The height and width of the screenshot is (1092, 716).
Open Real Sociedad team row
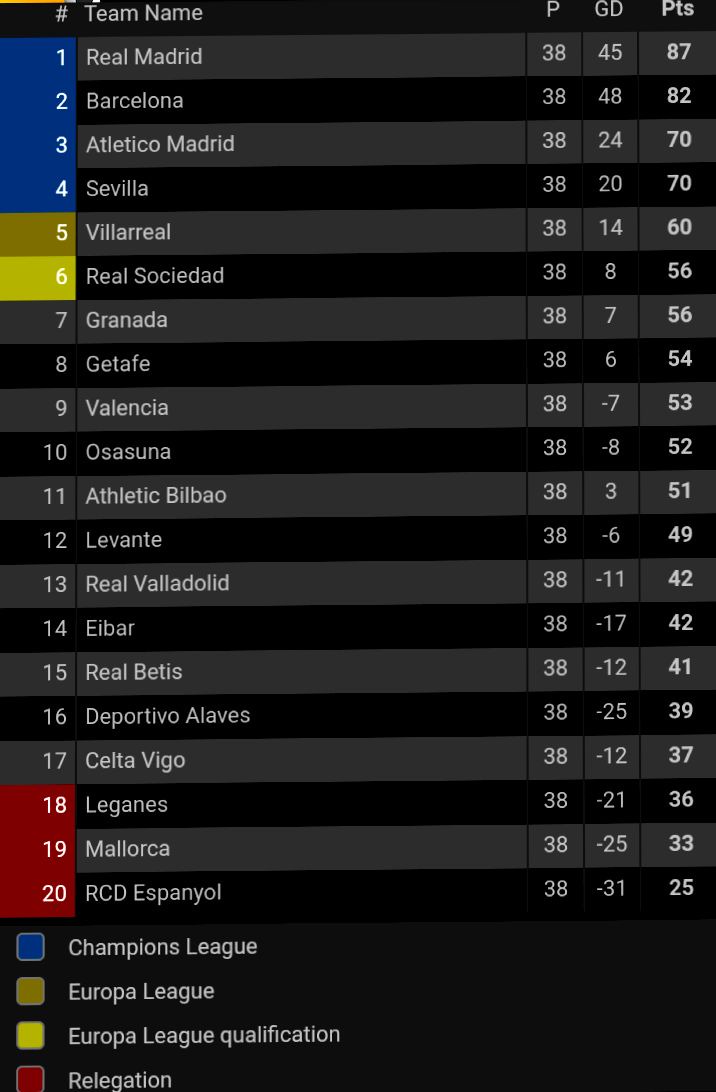(155, 276)
